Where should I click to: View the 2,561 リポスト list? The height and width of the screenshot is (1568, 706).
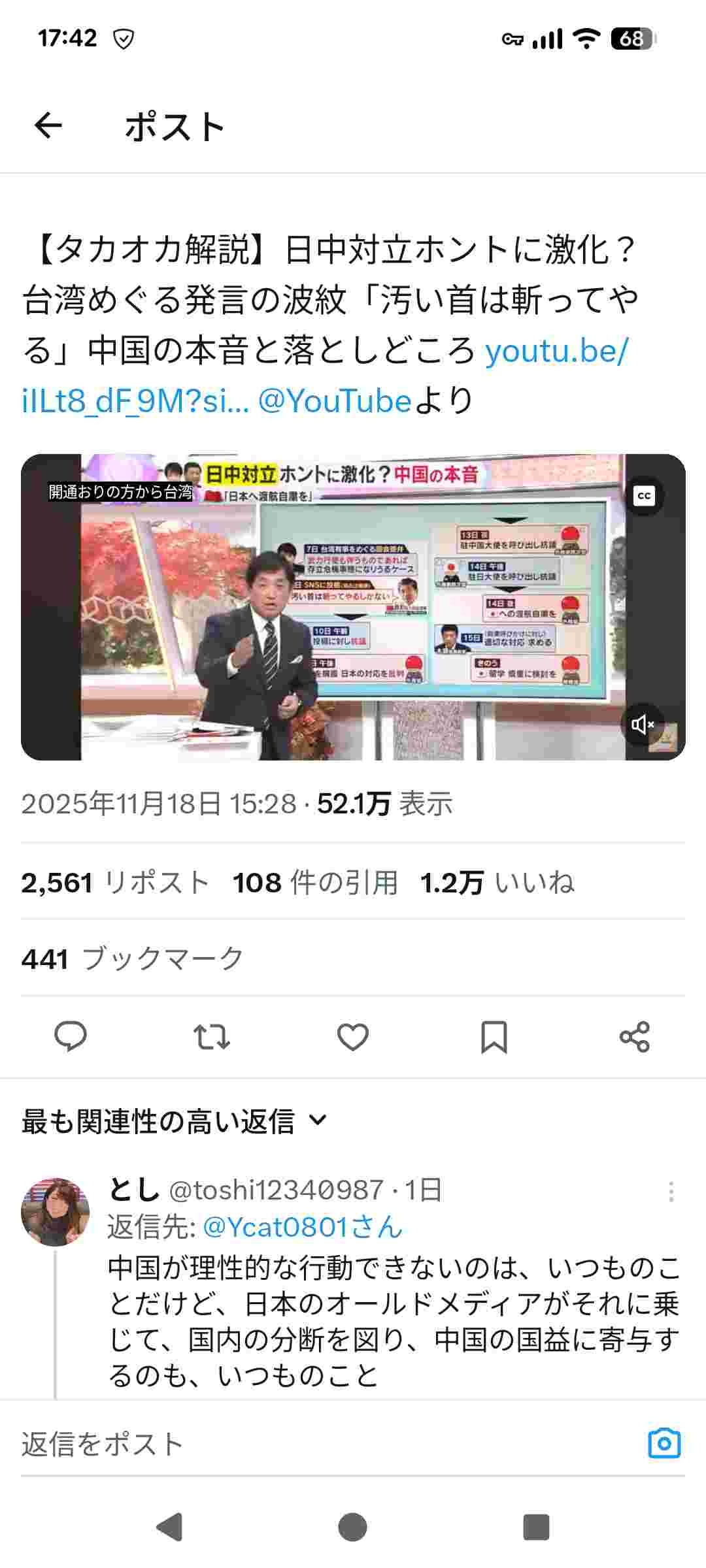pos(115,883)
